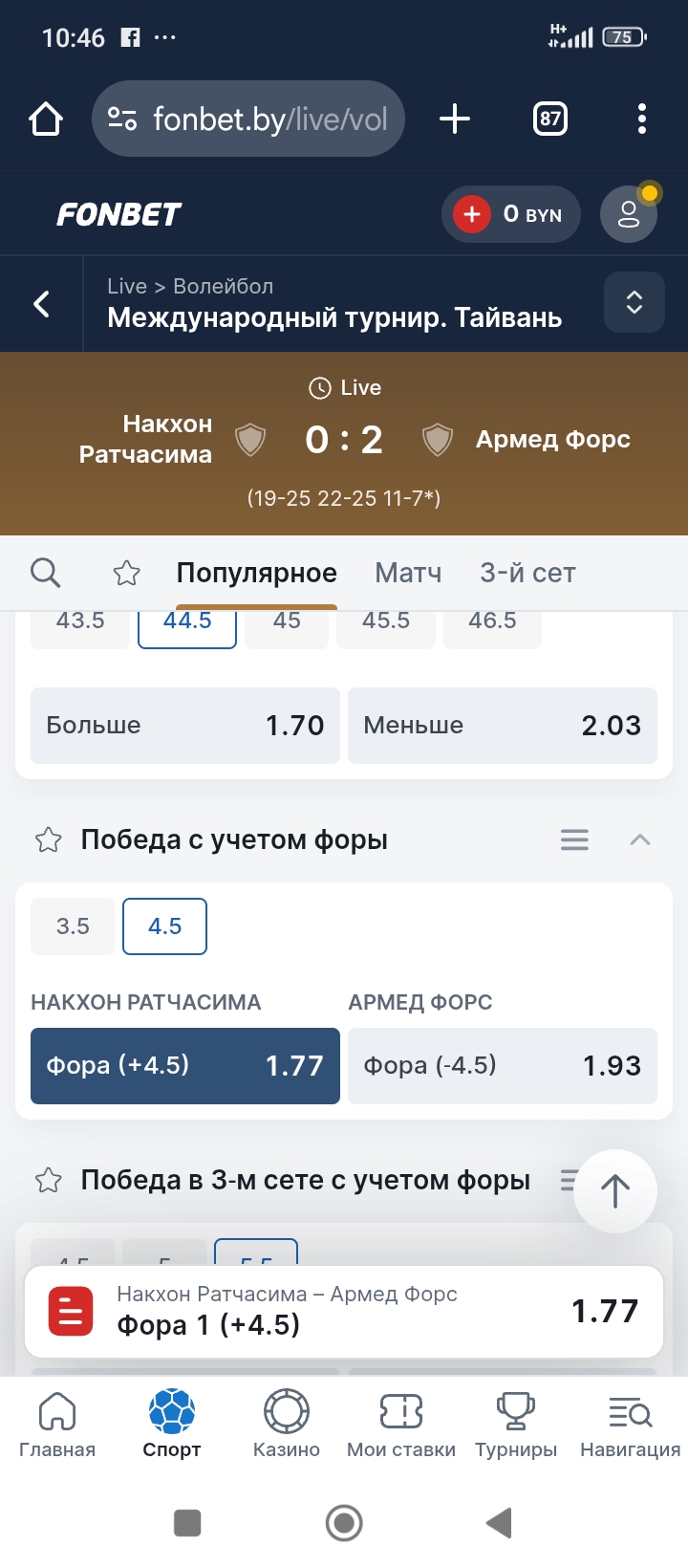Switch to the Матч tab
This screenshot has height=1568, width=688.
(x=408, y=573)
